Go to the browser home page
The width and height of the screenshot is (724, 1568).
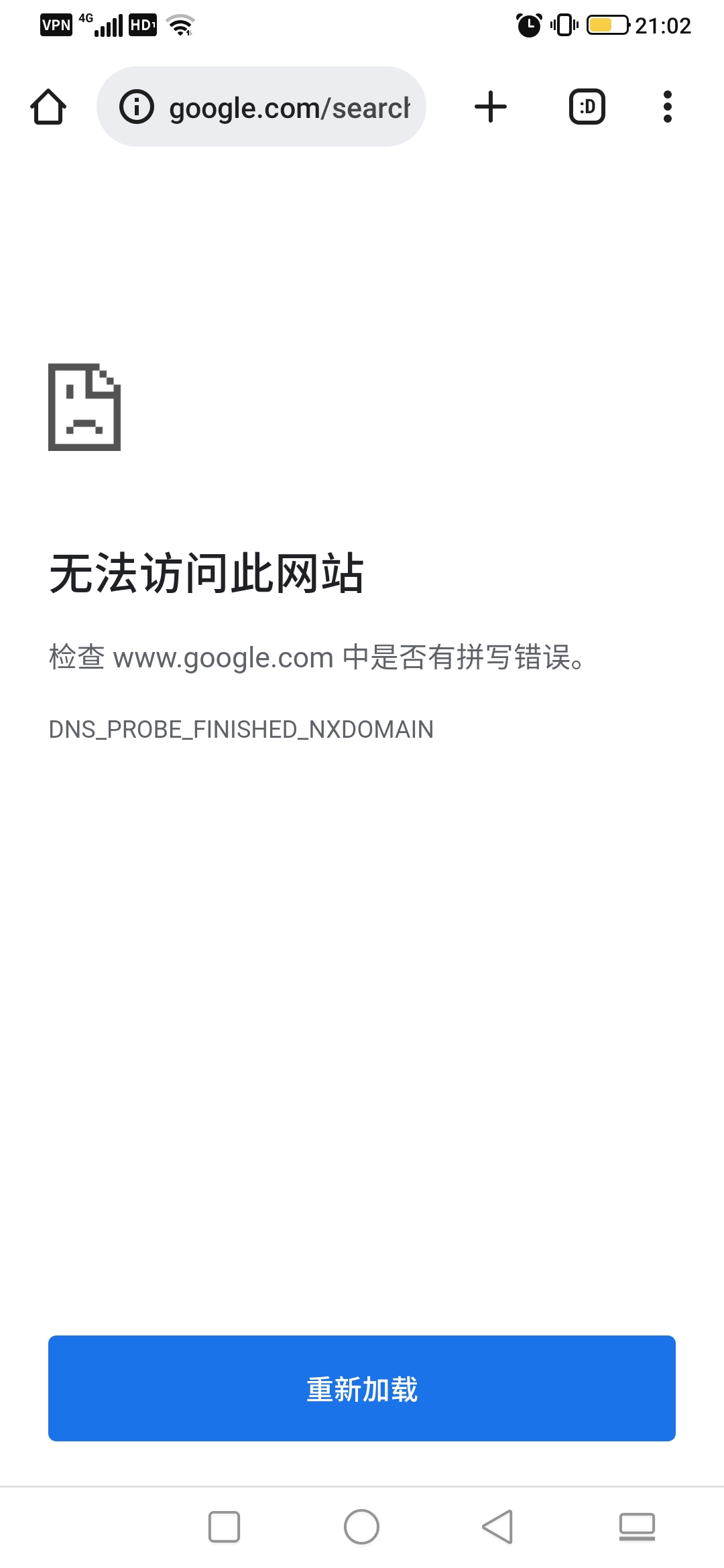coord(48,107)
